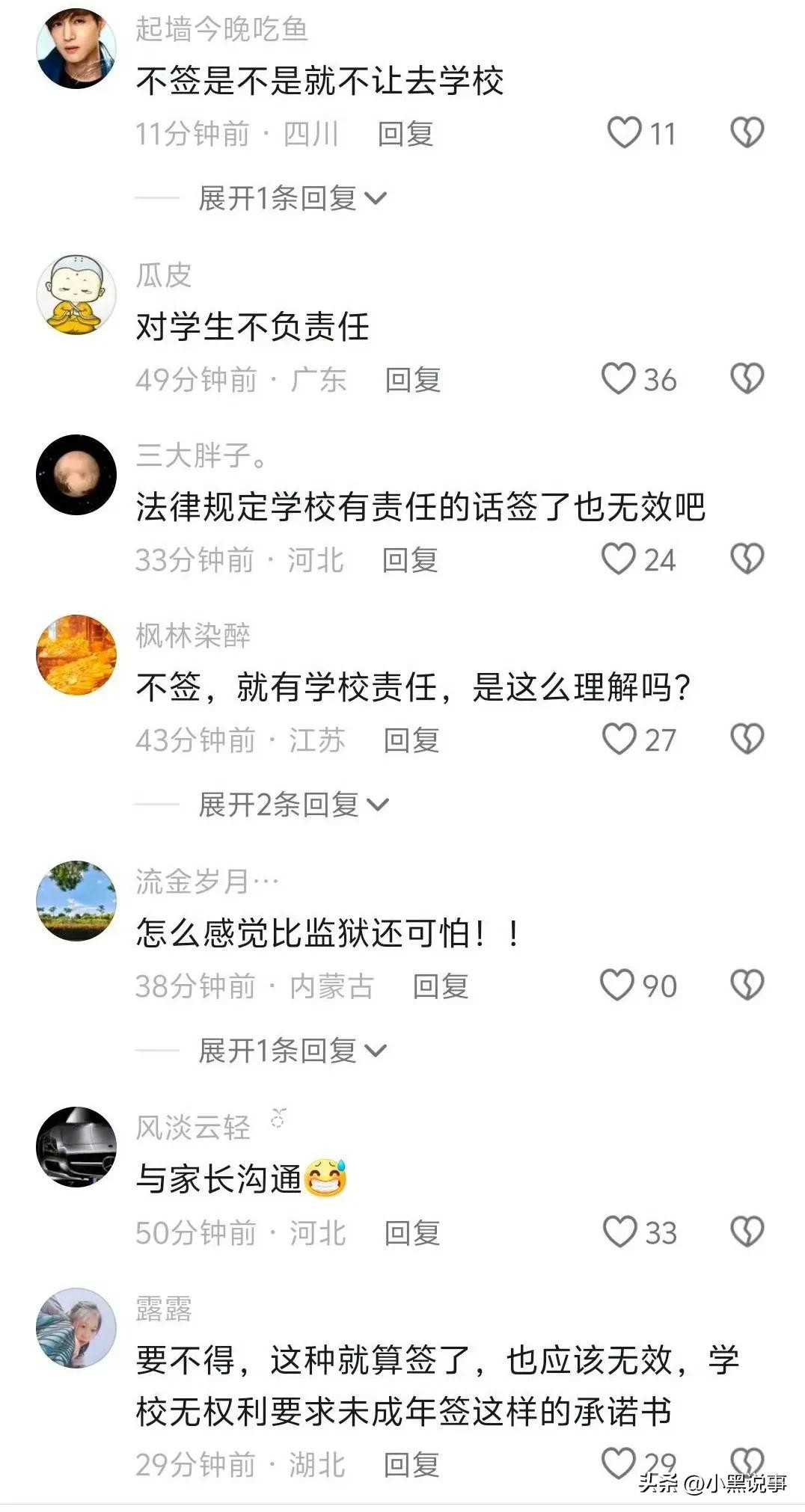
Task: Like 瓜皮's comment
Action: (619, 379)
